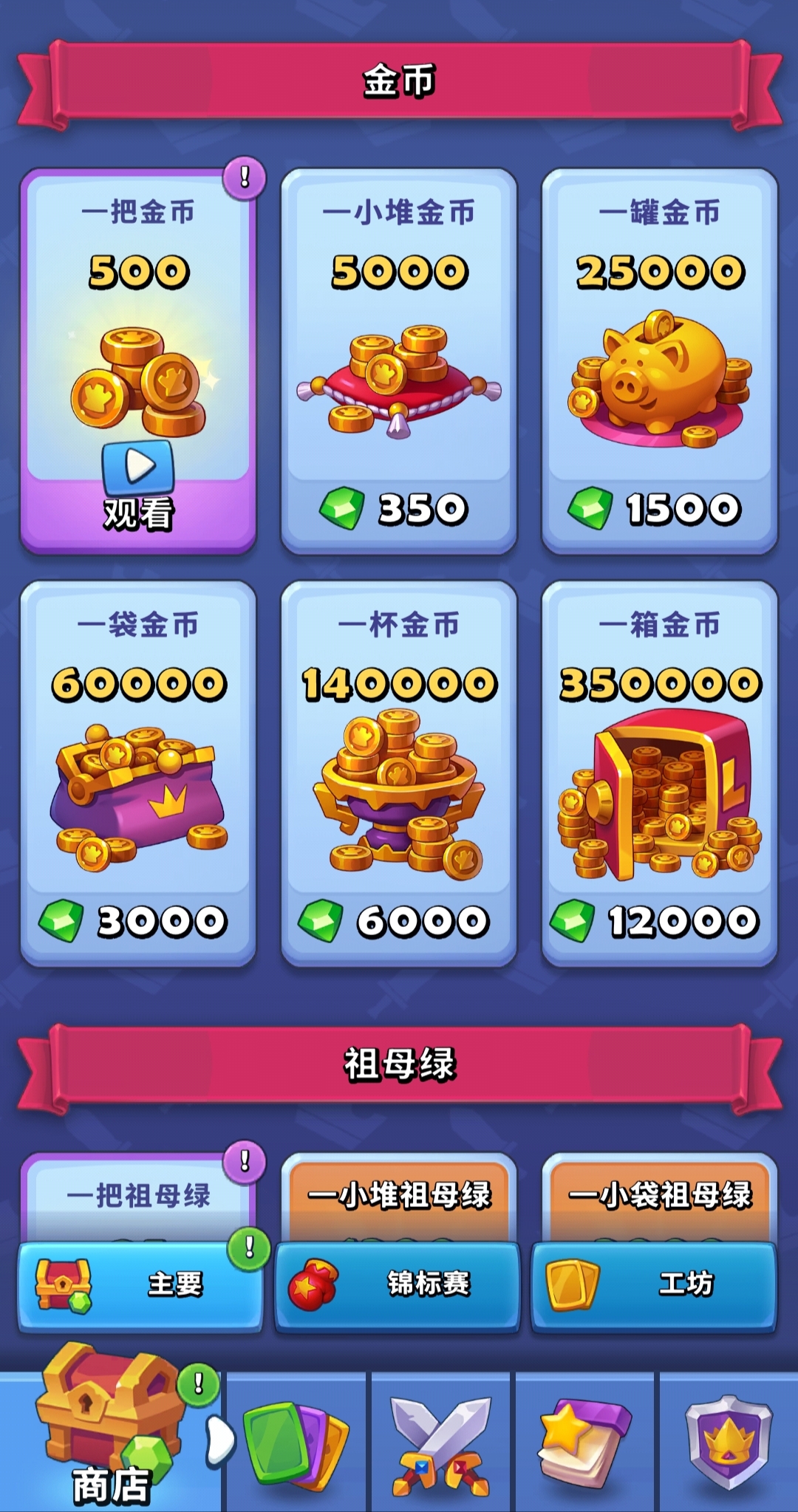Screen dimensions: 798x1512
Task: Purchase 60000 coins for 3000 gems
Action: click(x=138, y=921)
